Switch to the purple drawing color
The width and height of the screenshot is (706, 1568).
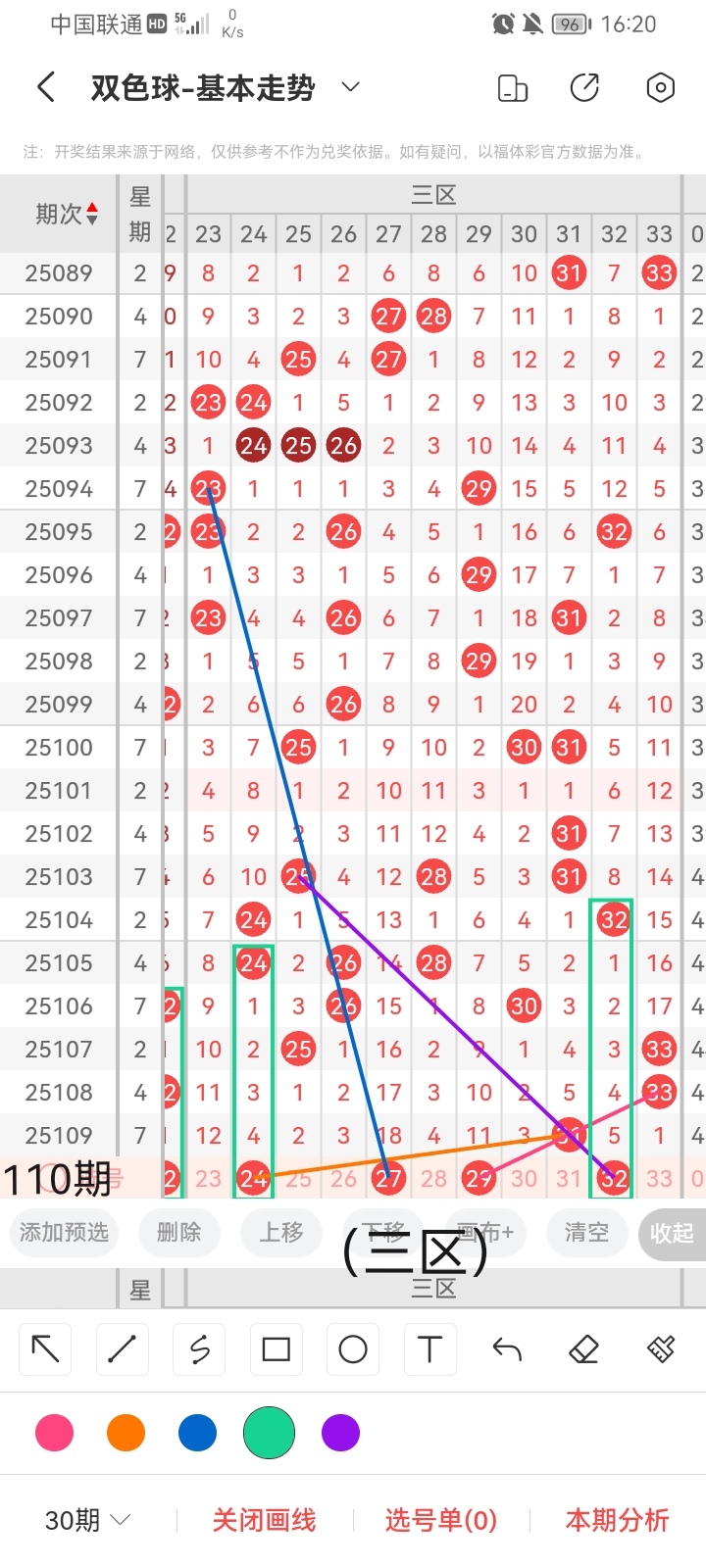[x=340, y=1433]
